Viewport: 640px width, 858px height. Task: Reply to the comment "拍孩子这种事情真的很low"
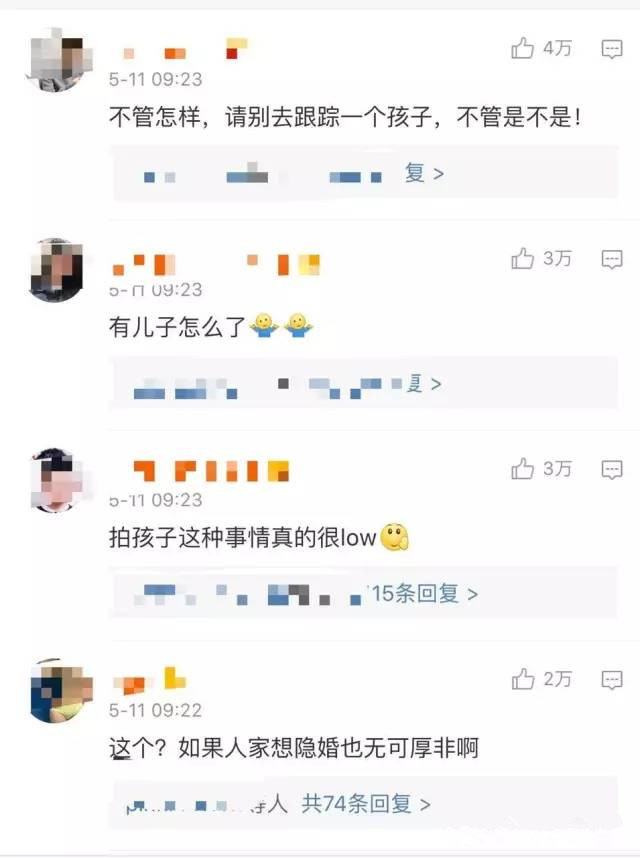point(612,469)
